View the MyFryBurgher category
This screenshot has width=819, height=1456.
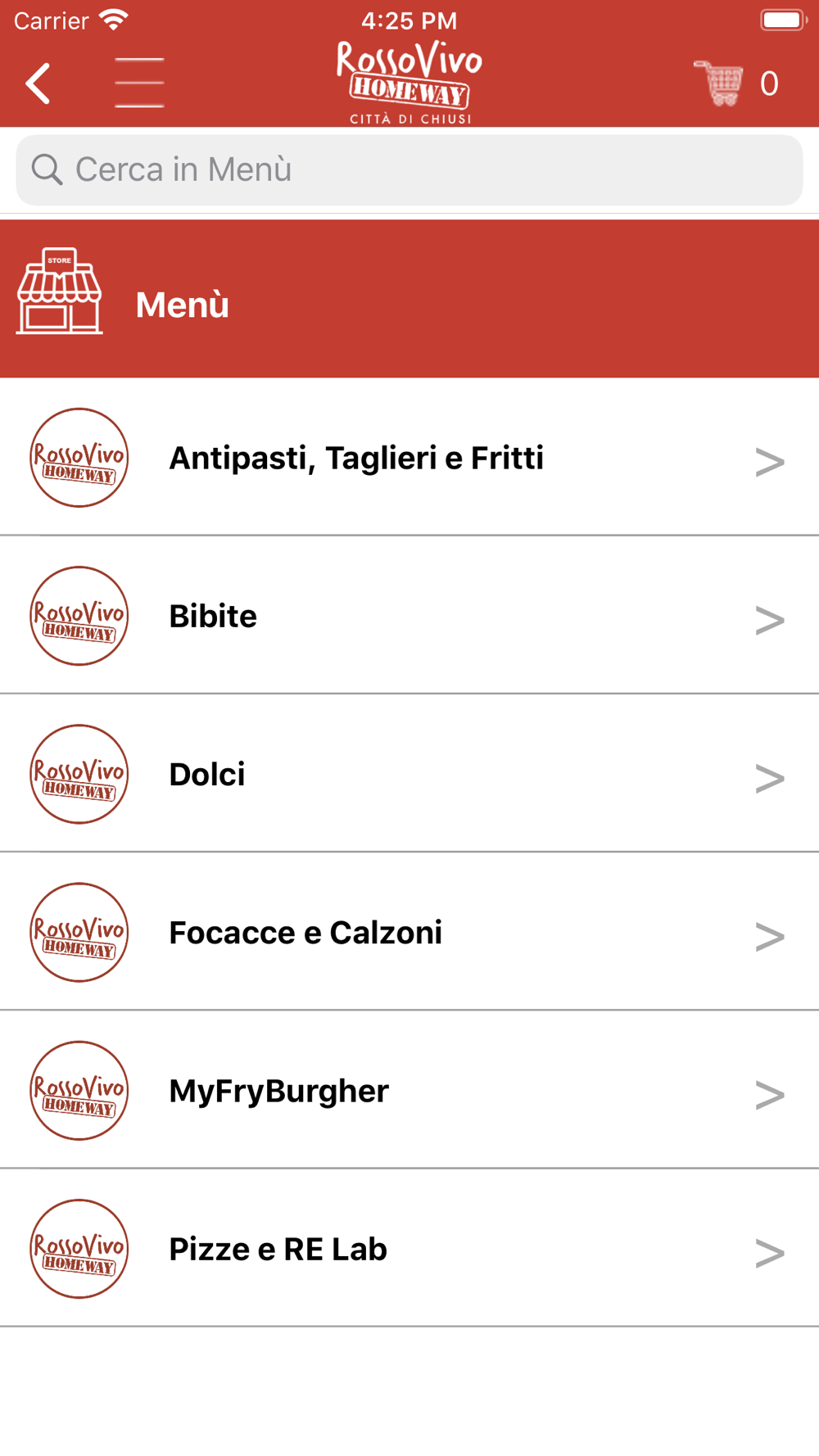(x=409, y=1089)
